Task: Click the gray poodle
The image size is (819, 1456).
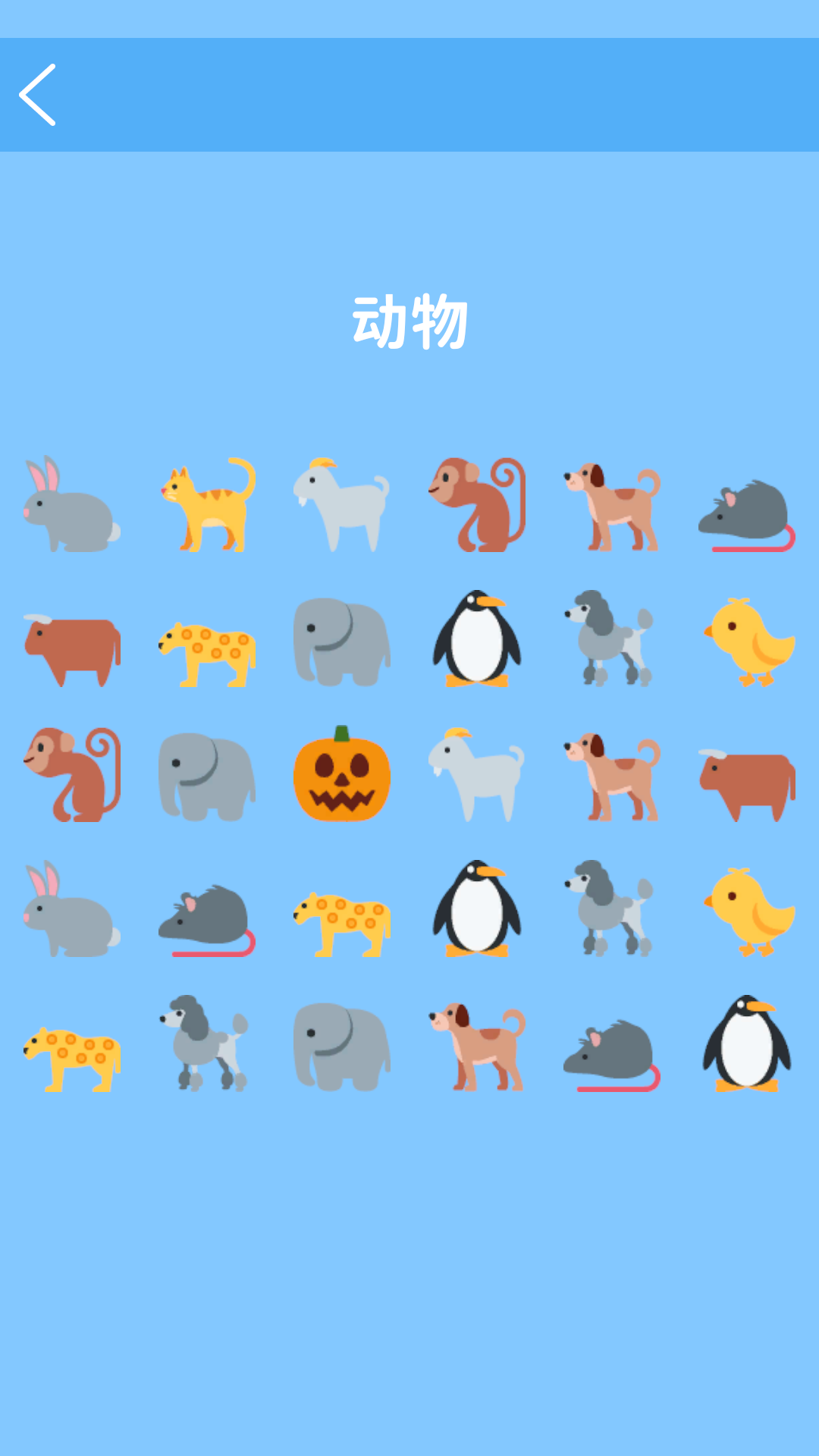Action: click(611, 641)
